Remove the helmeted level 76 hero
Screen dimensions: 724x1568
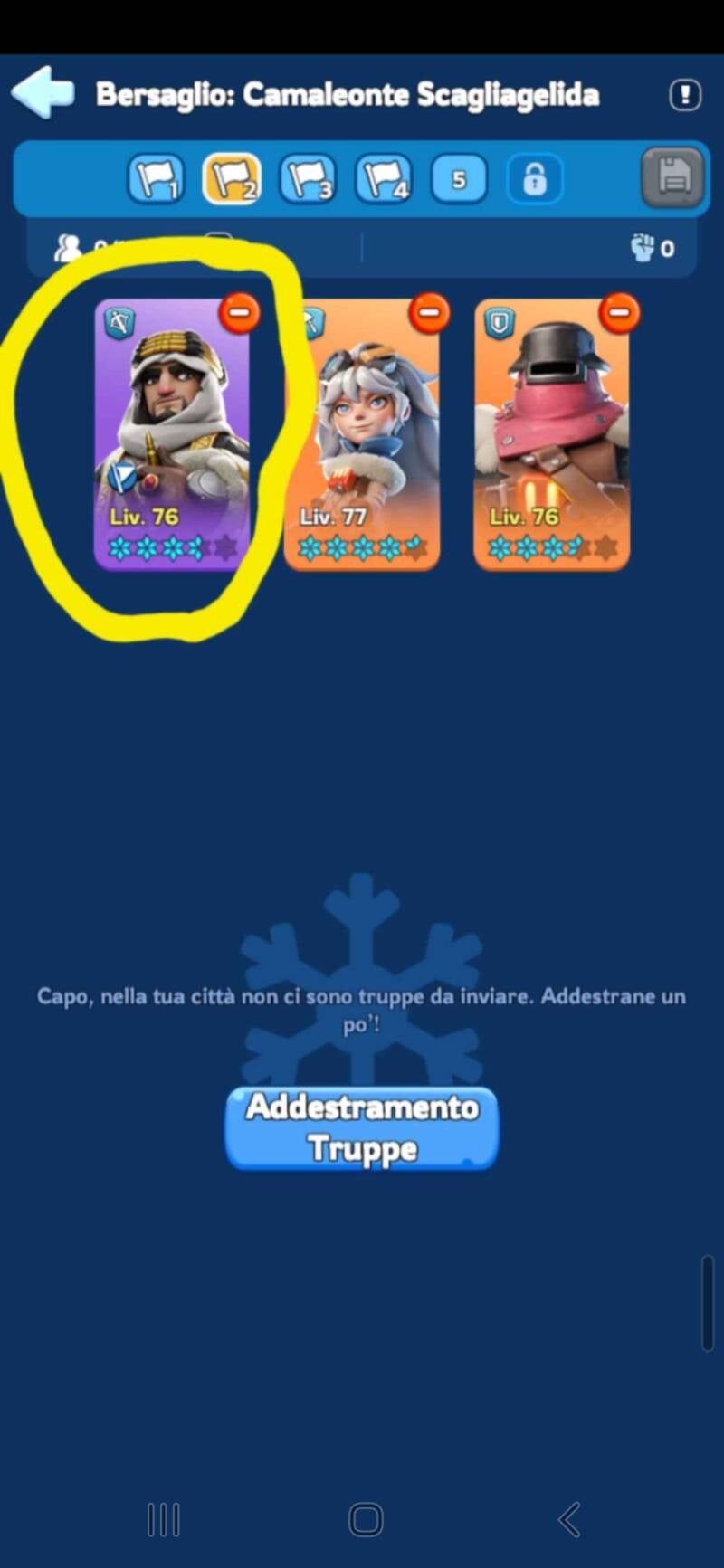(619, 313)
